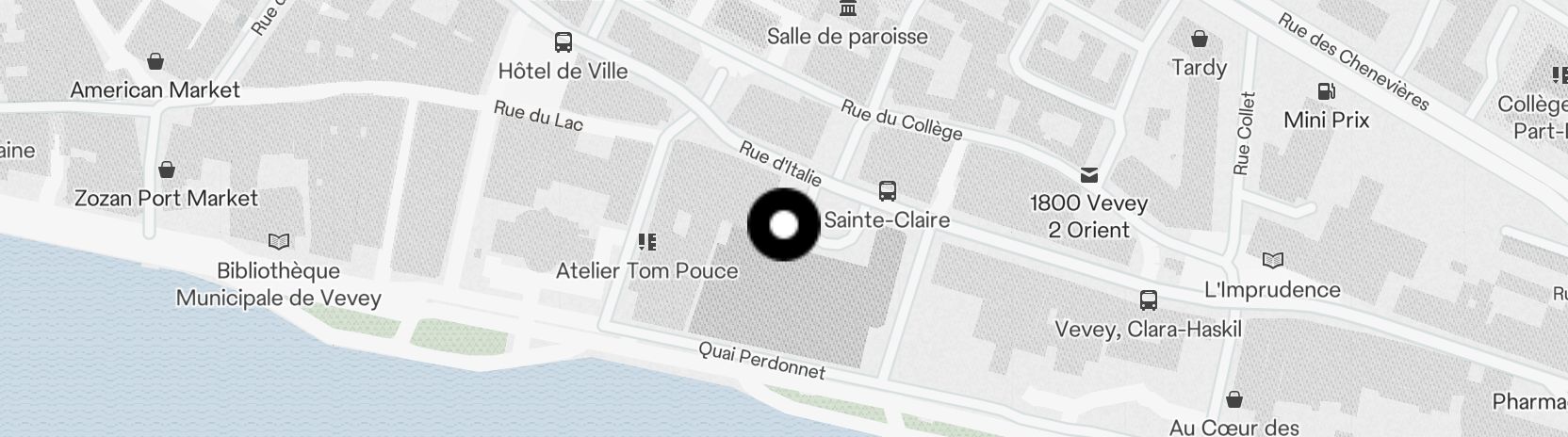Select the Tardy shop marker
The width and height of the screenshot is (1568, 437).
point(1199,40)
